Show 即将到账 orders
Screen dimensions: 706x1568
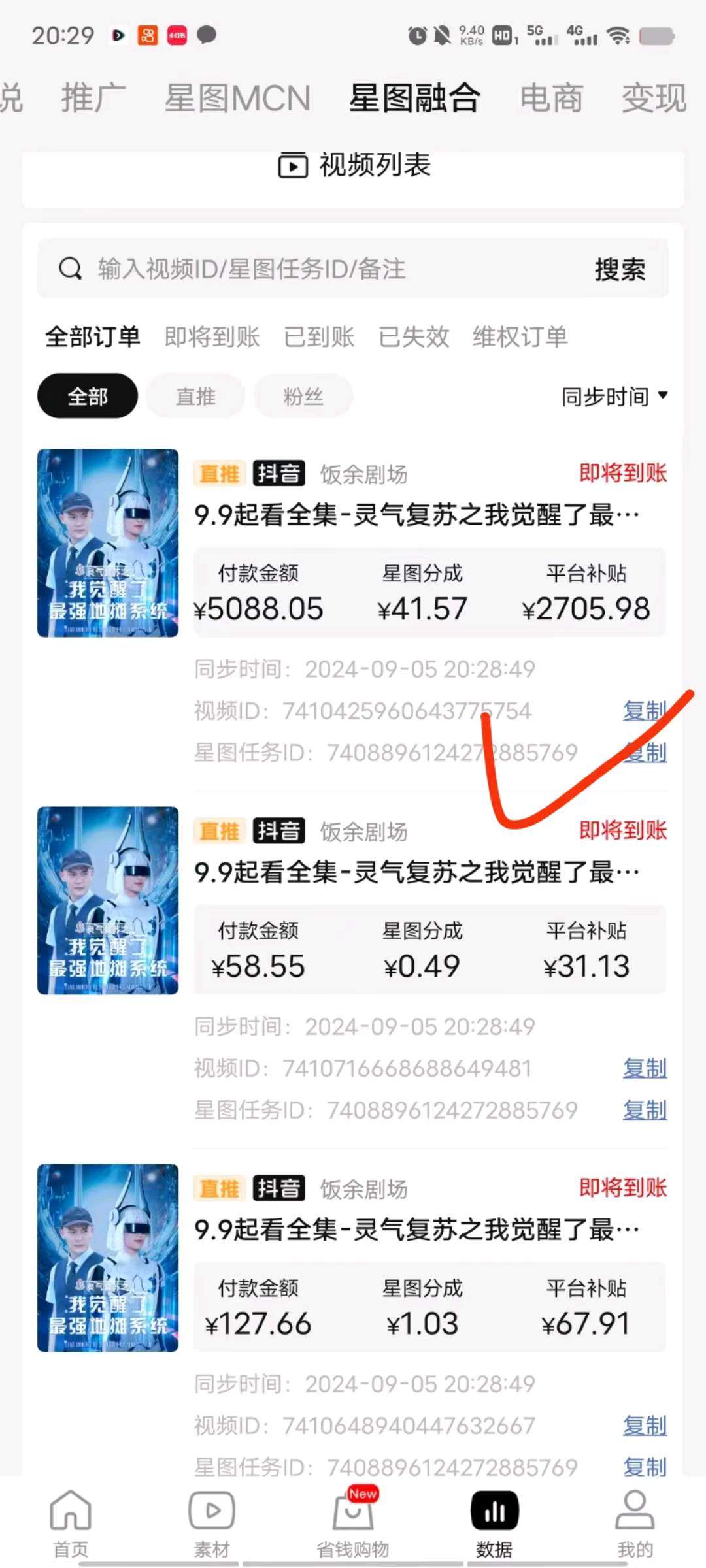coord(212,337)
